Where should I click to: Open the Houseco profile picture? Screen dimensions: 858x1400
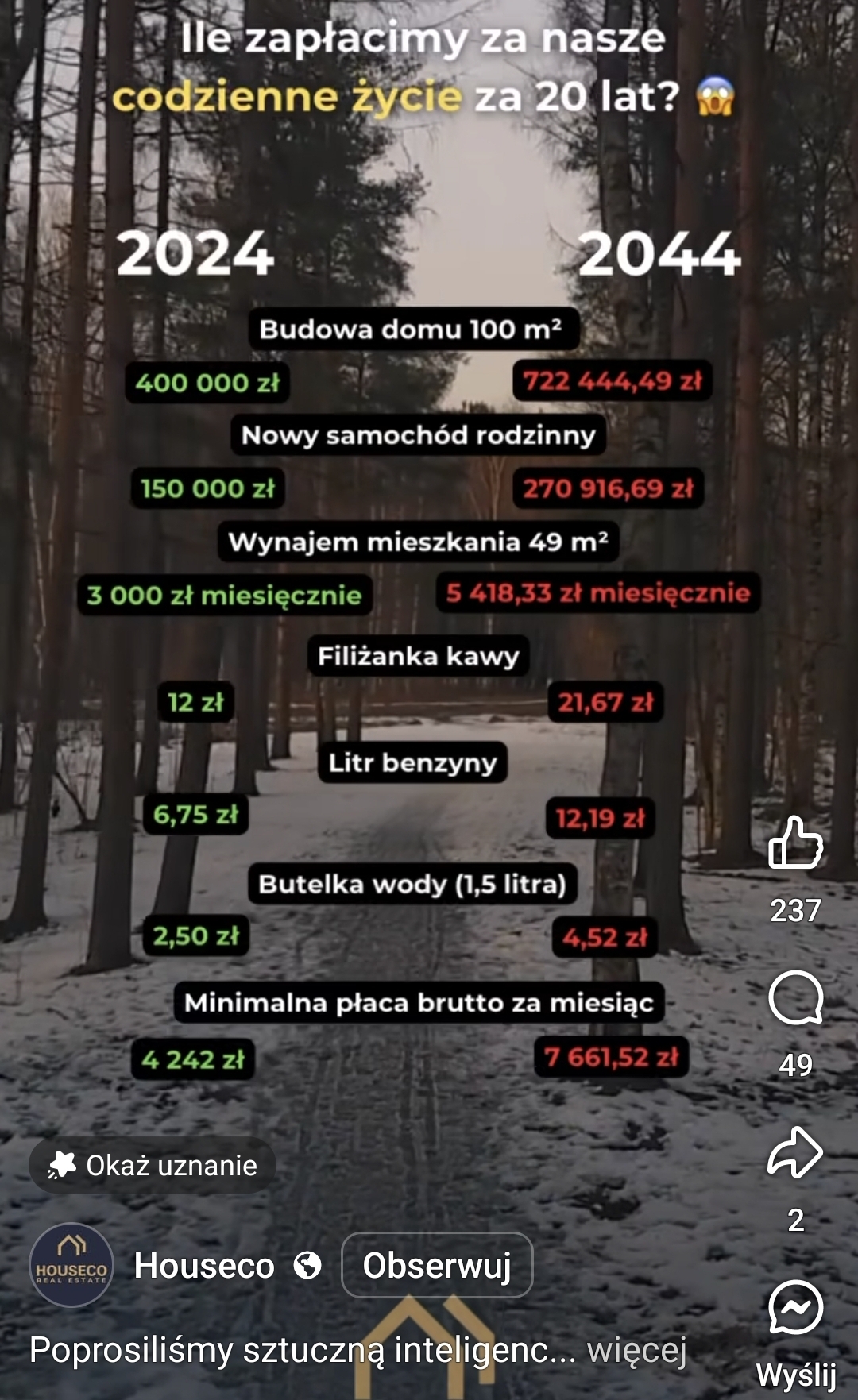pos(71,1265)
